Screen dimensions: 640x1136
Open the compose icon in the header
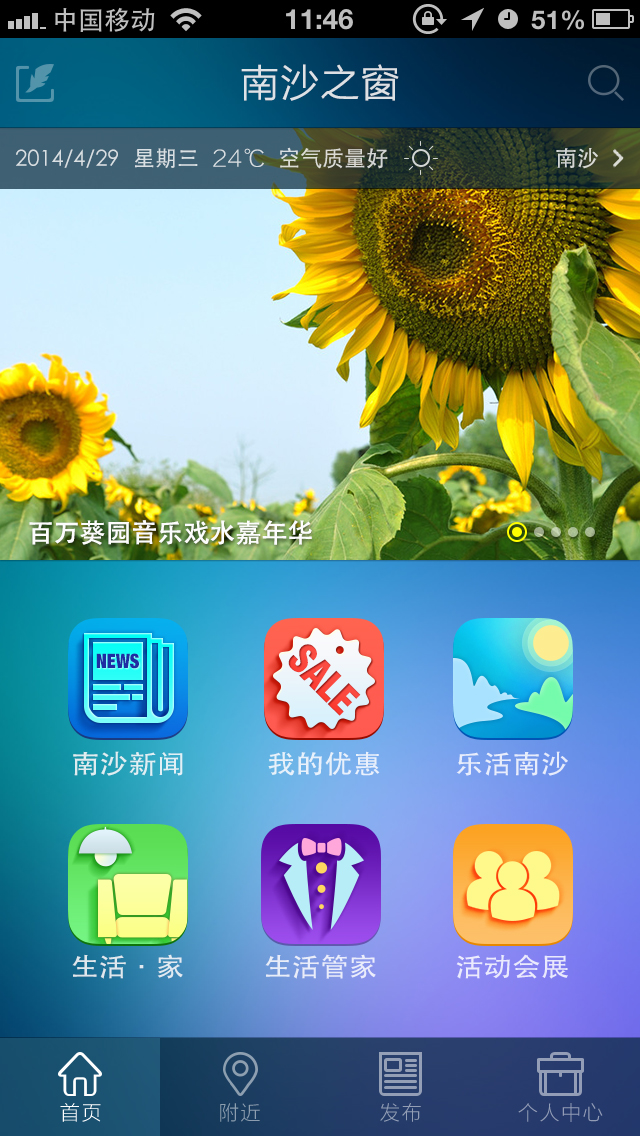pyautogui.click(x=35, y=83)
